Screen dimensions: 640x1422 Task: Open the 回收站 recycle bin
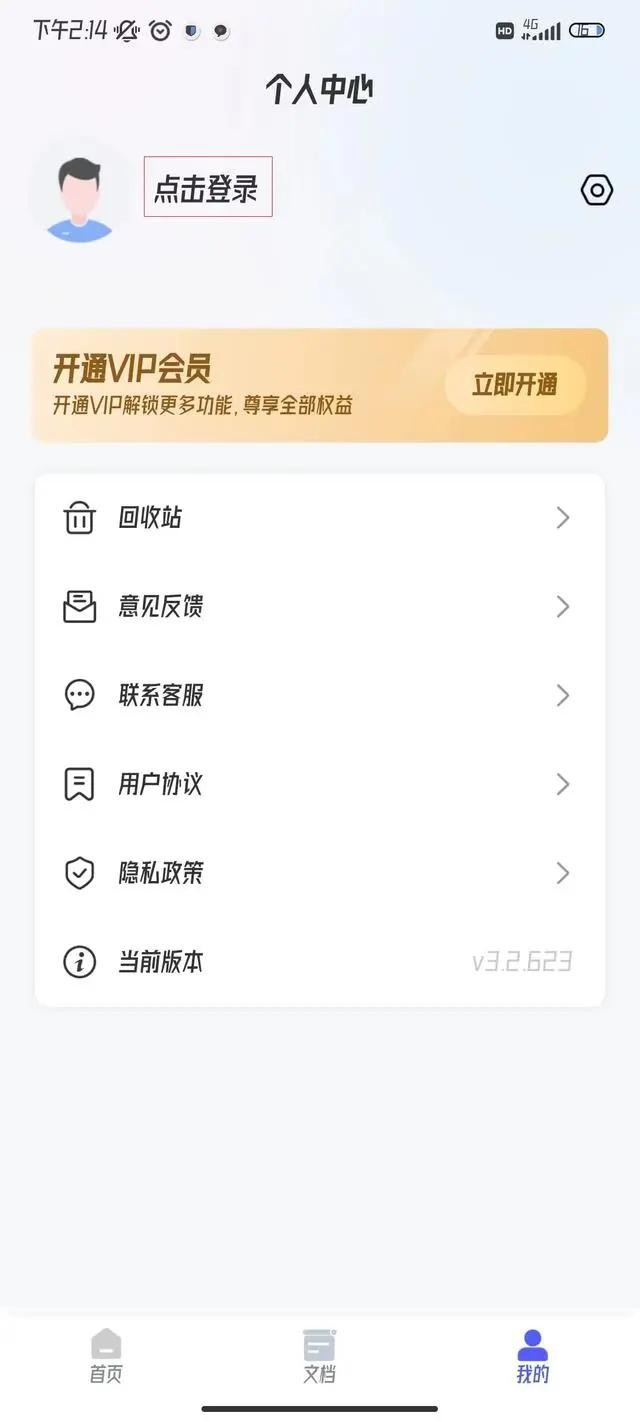click(x=319, y=518)
